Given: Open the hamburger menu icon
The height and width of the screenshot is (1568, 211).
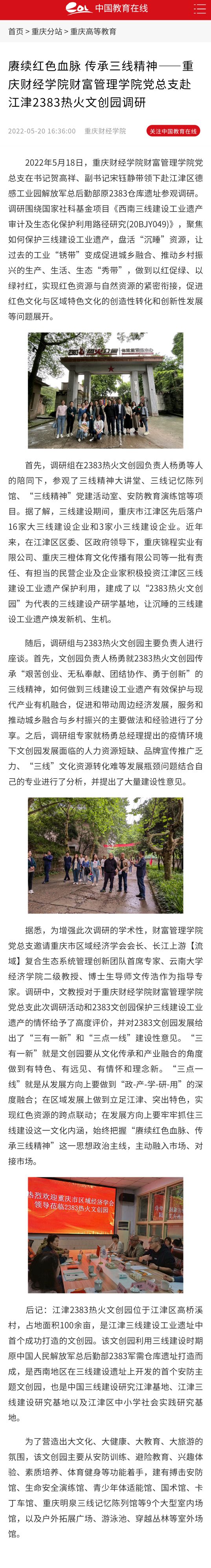Looking at the screenshot, I should tap(200, 9).
